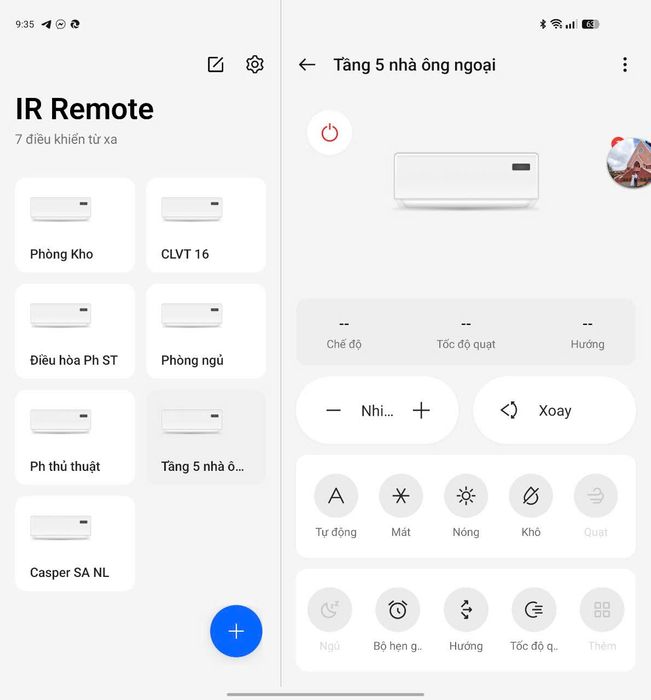Open the Ph thủ thuật remote
Image resolution: width=651 pixels, height=700 pixels.
click(75, 438)
